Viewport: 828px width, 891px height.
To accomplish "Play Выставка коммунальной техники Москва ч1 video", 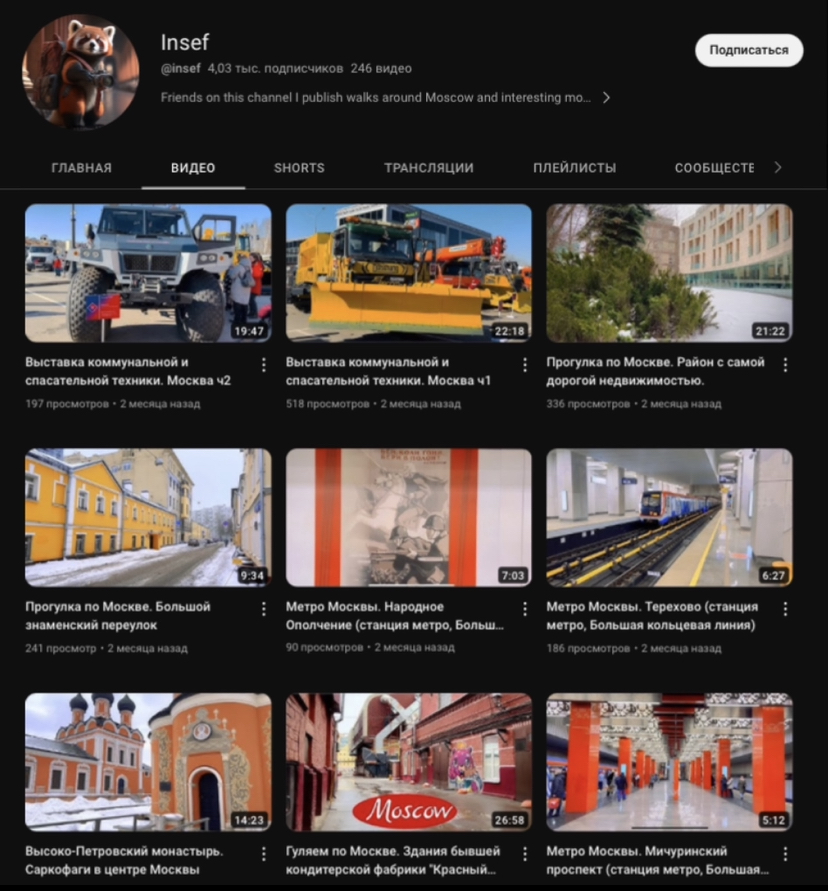I will click(409, 273).
